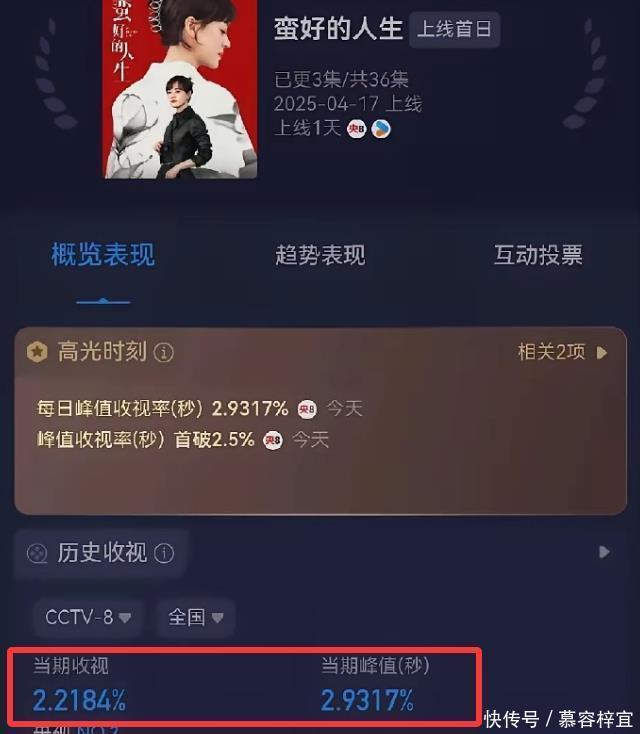
Task: Expand 相关2项 in 高光时刻
Action: pos(562,352)
